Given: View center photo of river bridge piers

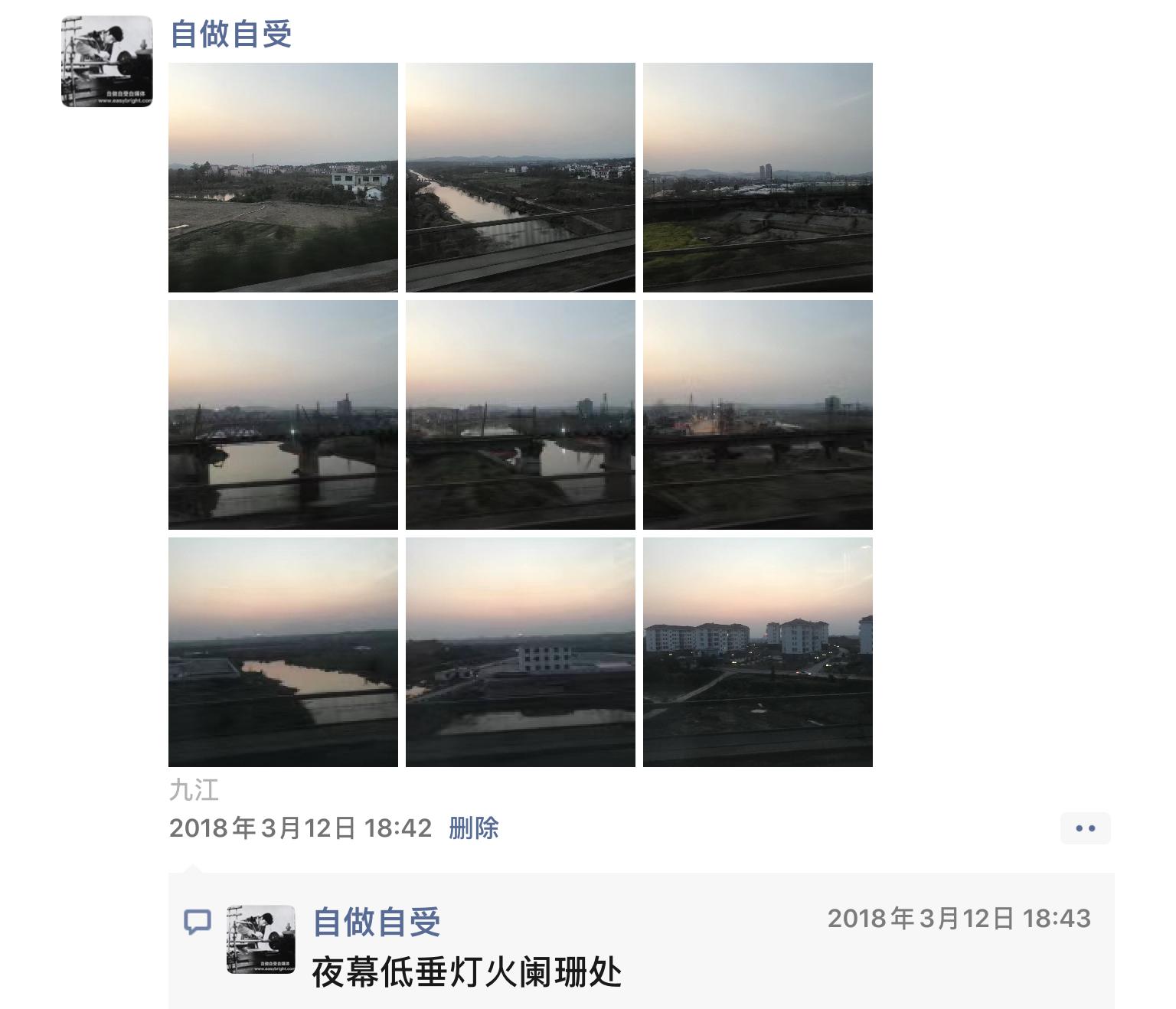Looking at the screenshot, I should pos(521,415).
